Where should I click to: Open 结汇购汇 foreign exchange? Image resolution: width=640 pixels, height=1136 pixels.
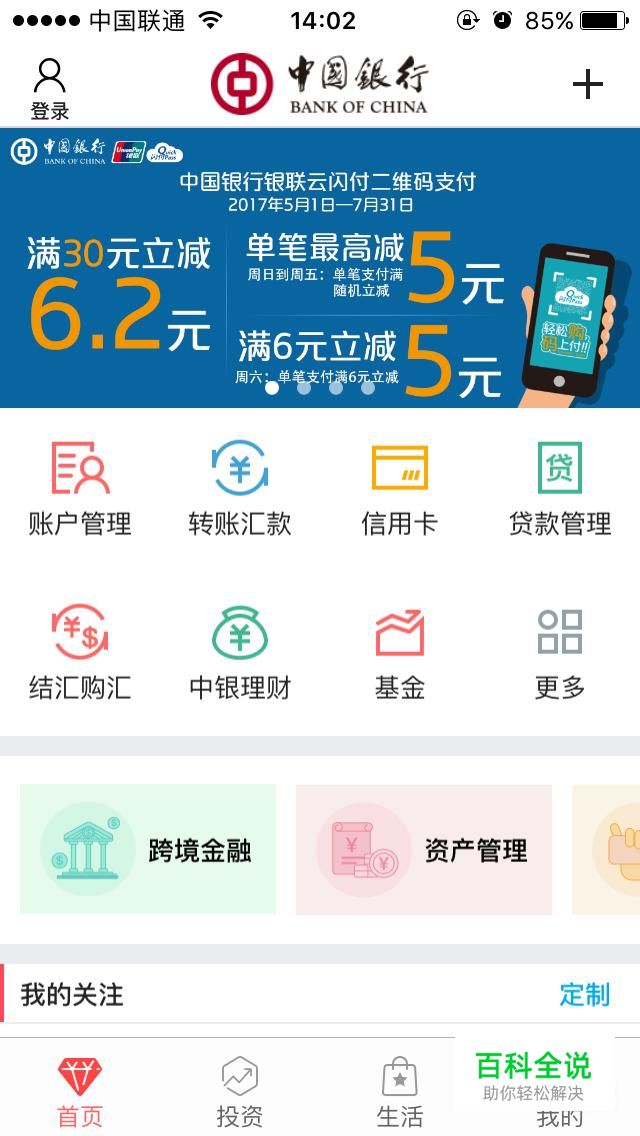[80, 653]
